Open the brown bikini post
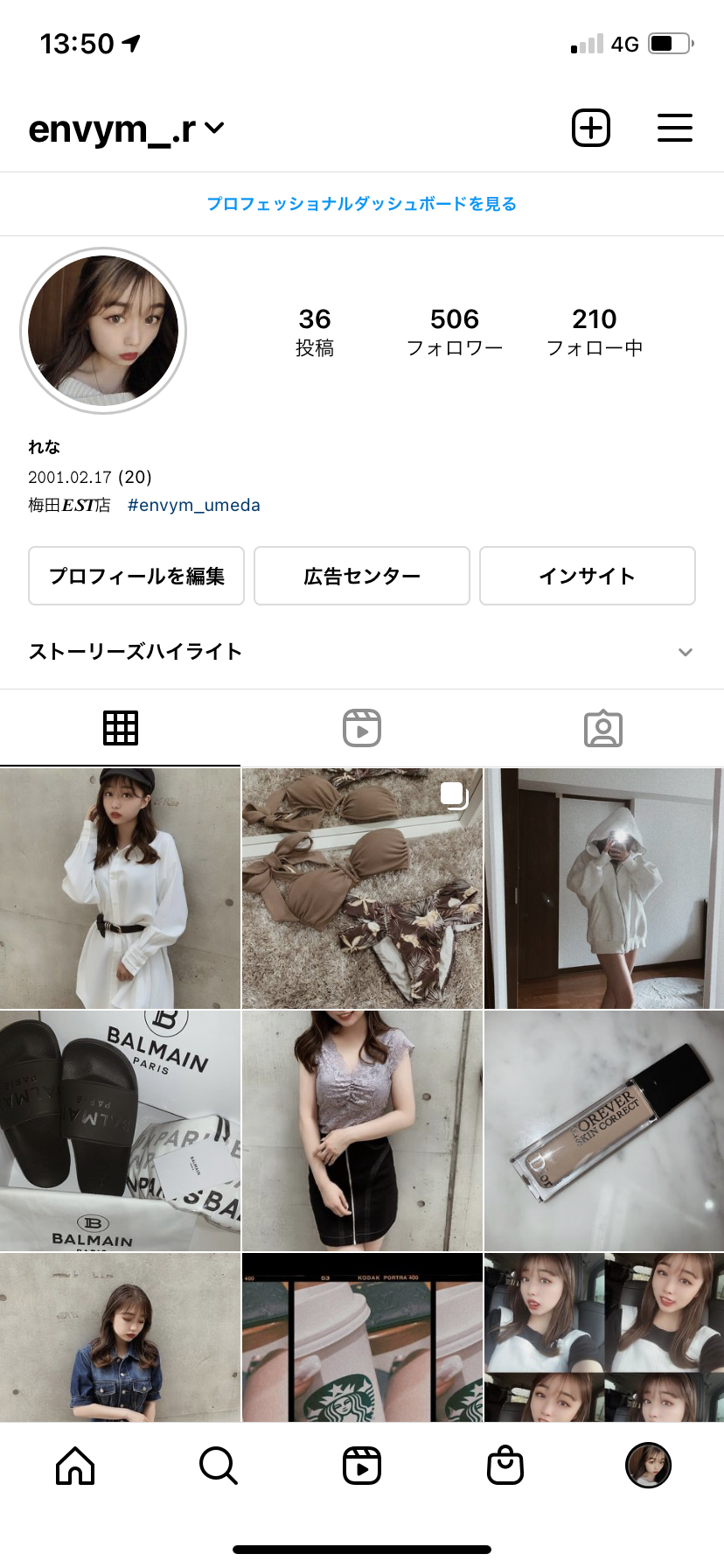The width and height of the screenshot is (724, 1568). pyautogui.click(x=362, y=888)
